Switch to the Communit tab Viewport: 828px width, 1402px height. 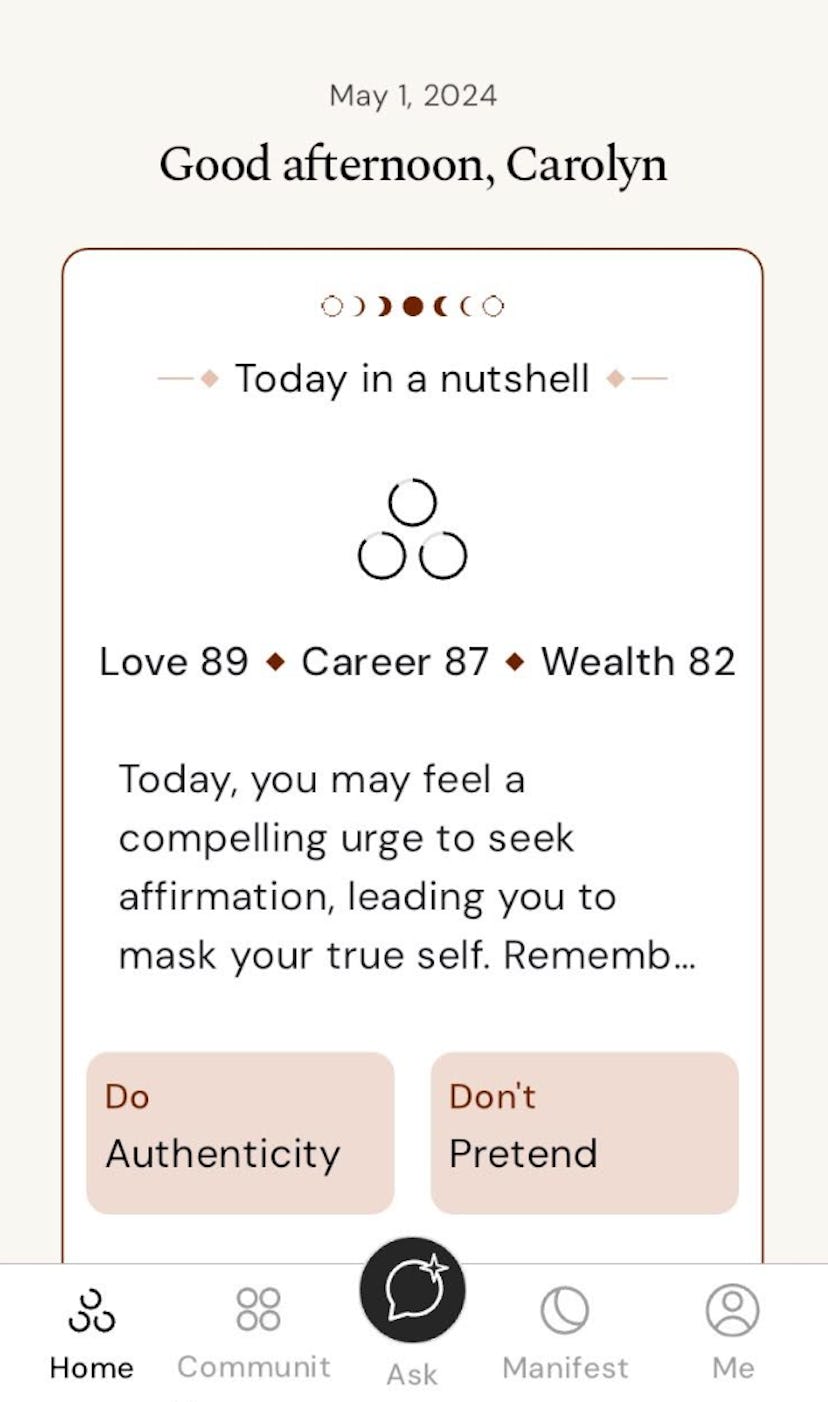click(x=255, y=1366)
